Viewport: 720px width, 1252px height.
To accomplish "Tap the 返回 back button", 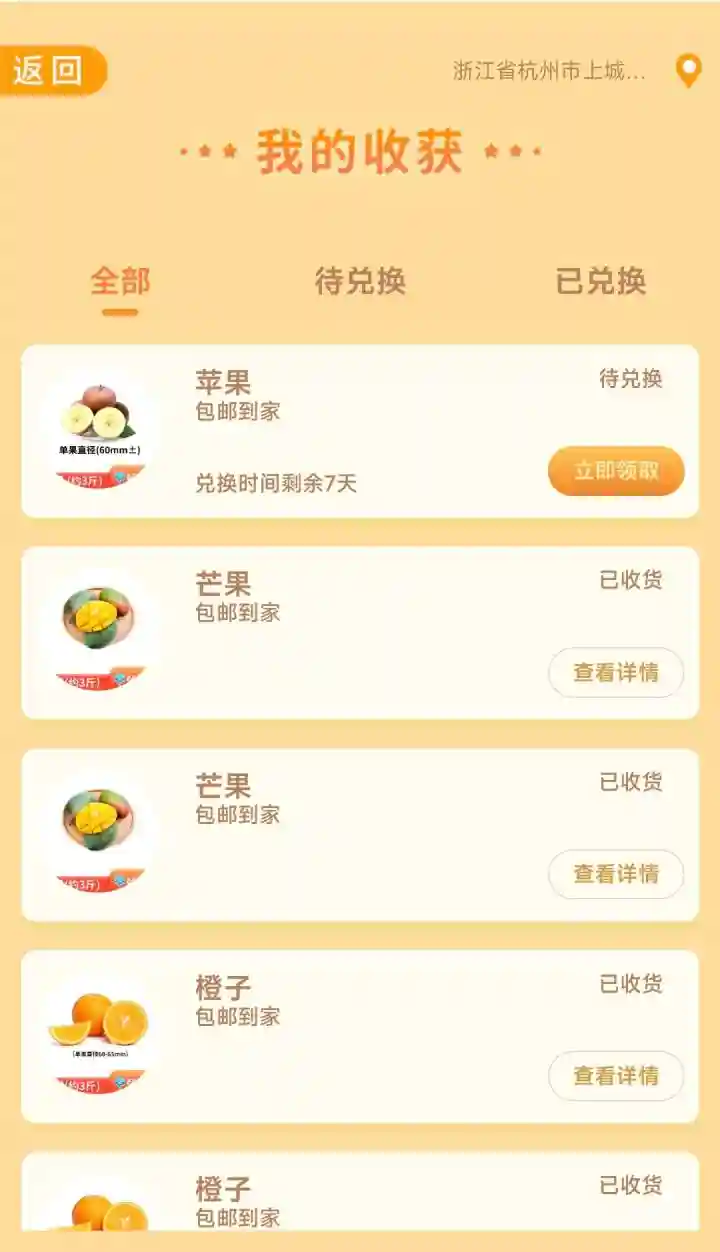I will click(50, 71).
